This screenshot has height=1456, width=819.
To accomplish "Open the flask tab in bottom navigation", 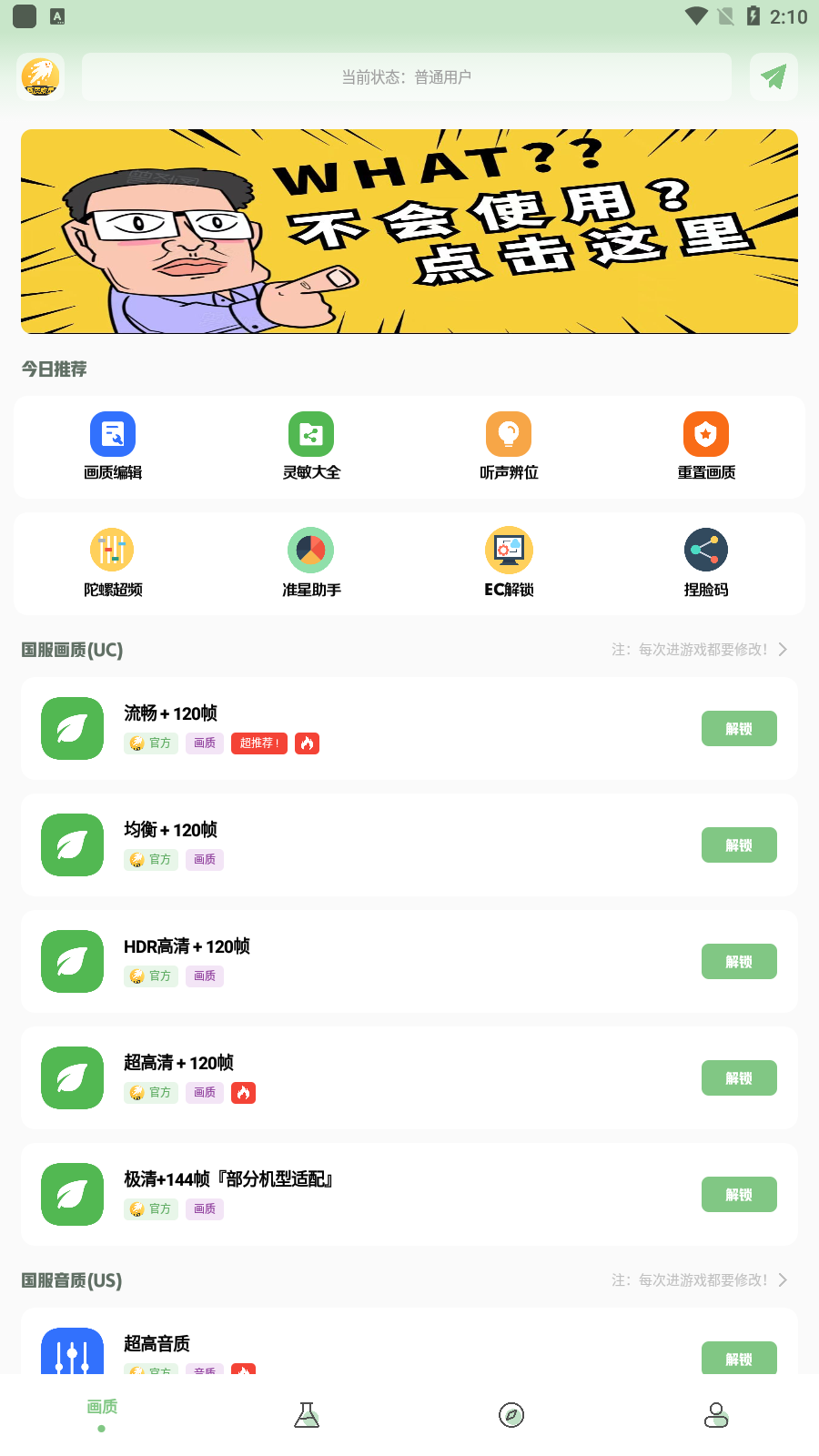I will (307, 1414).
